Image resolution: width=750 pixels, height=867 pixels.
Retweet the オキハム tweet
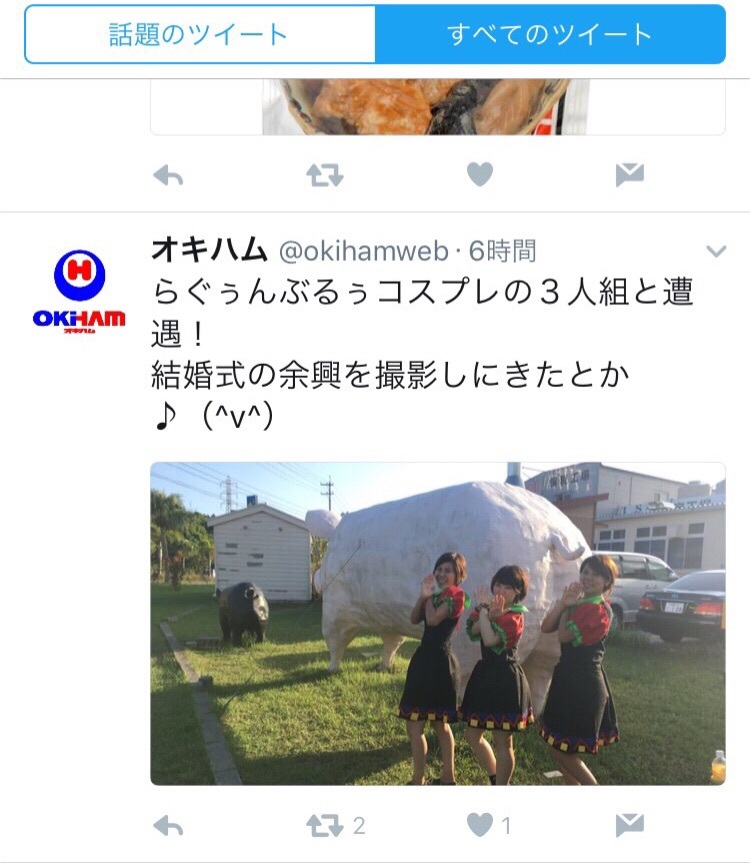click(x=325, y=825)
